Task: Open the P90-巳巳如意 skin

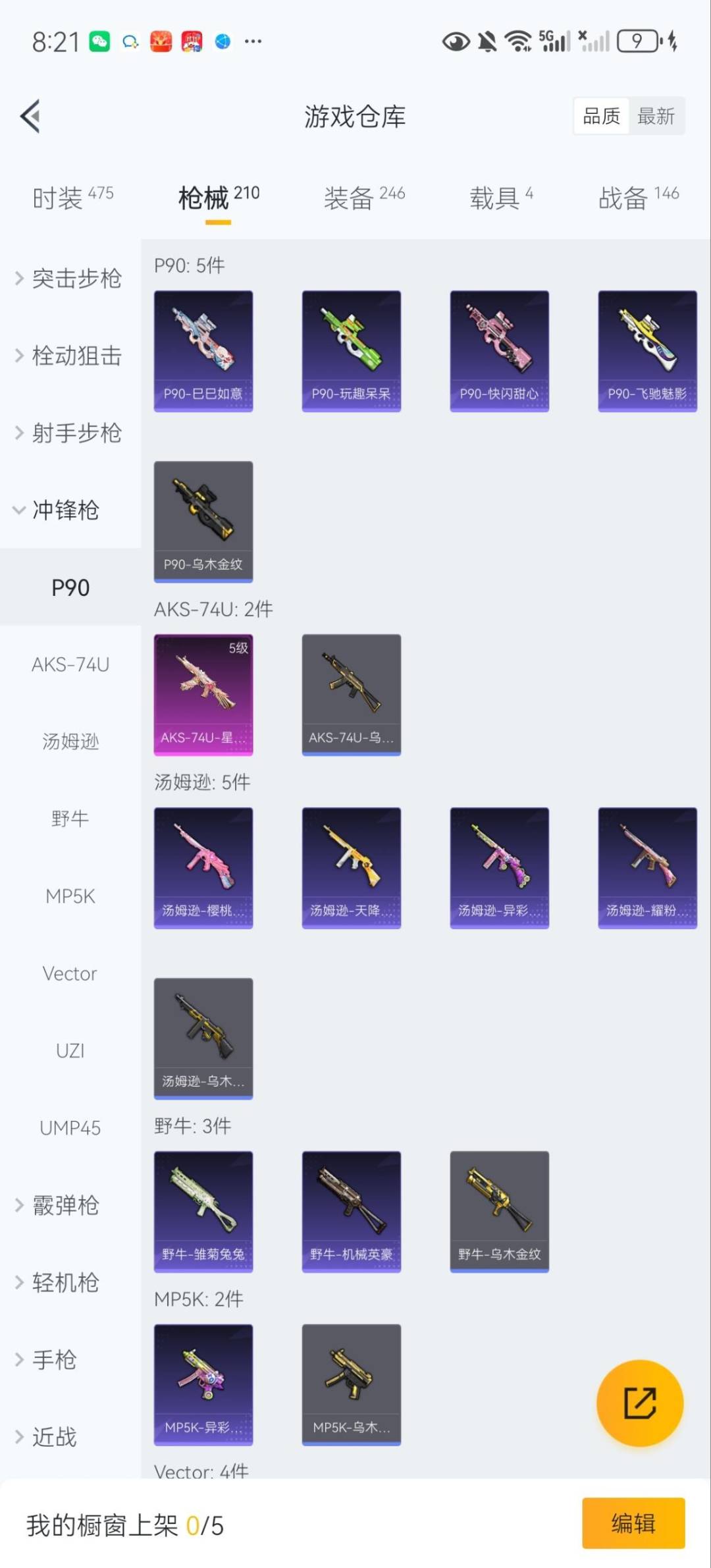Action: [203, 350]
